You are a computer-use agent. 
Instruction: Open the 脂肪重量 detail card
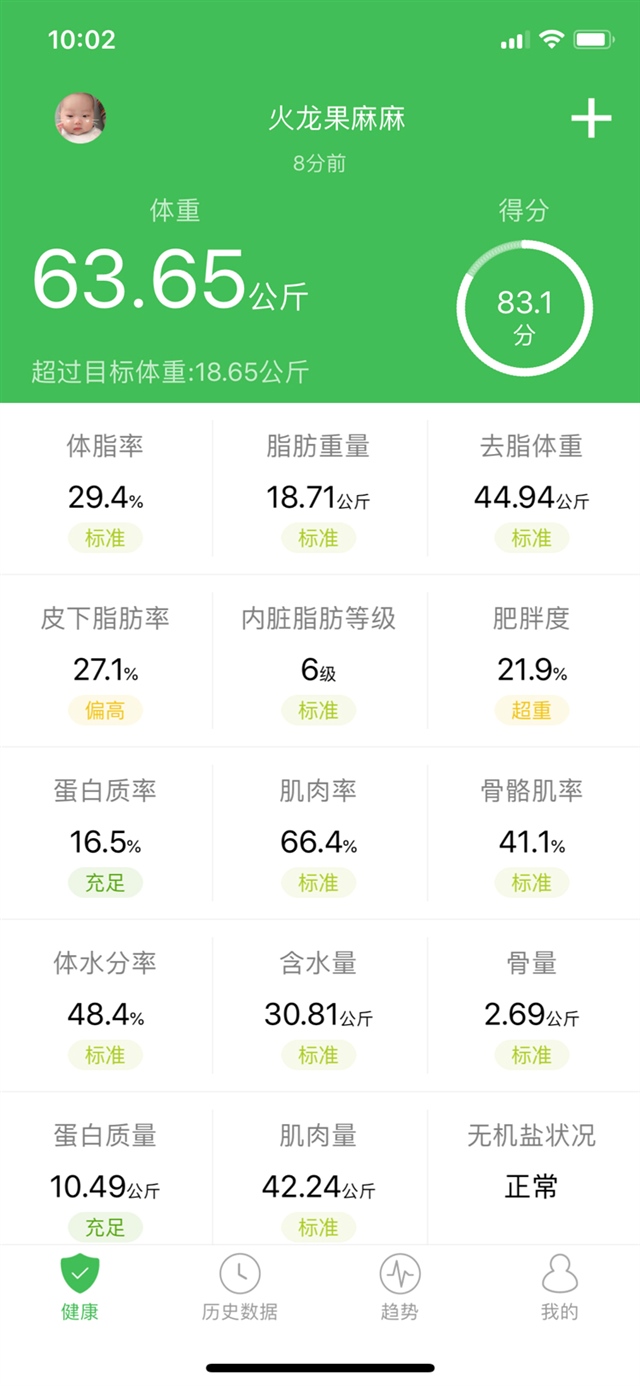point(319,490)
